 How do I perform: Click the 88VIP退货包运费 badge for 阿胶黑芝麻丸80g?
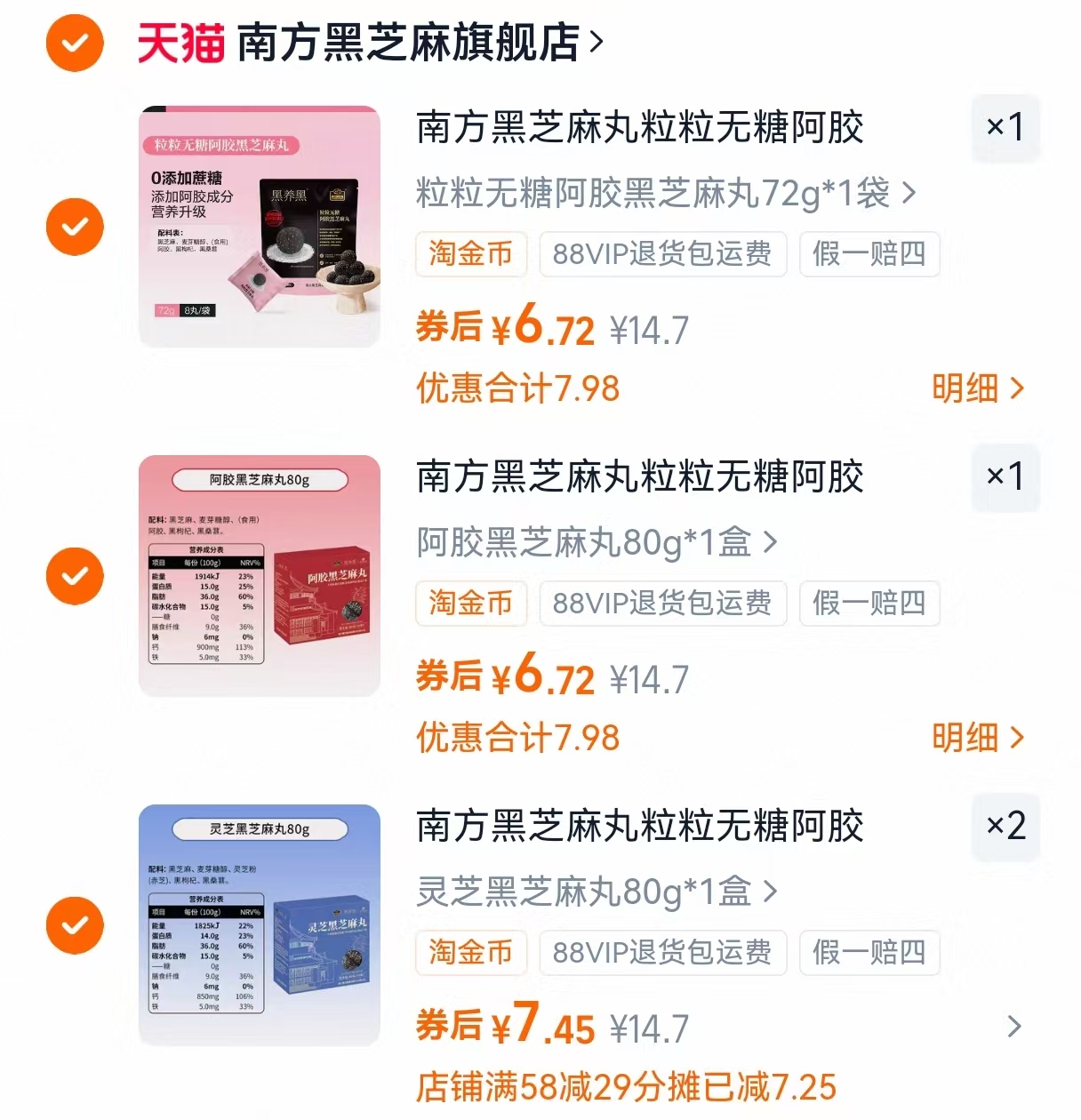pyautogui.click(x=662, y=604)
